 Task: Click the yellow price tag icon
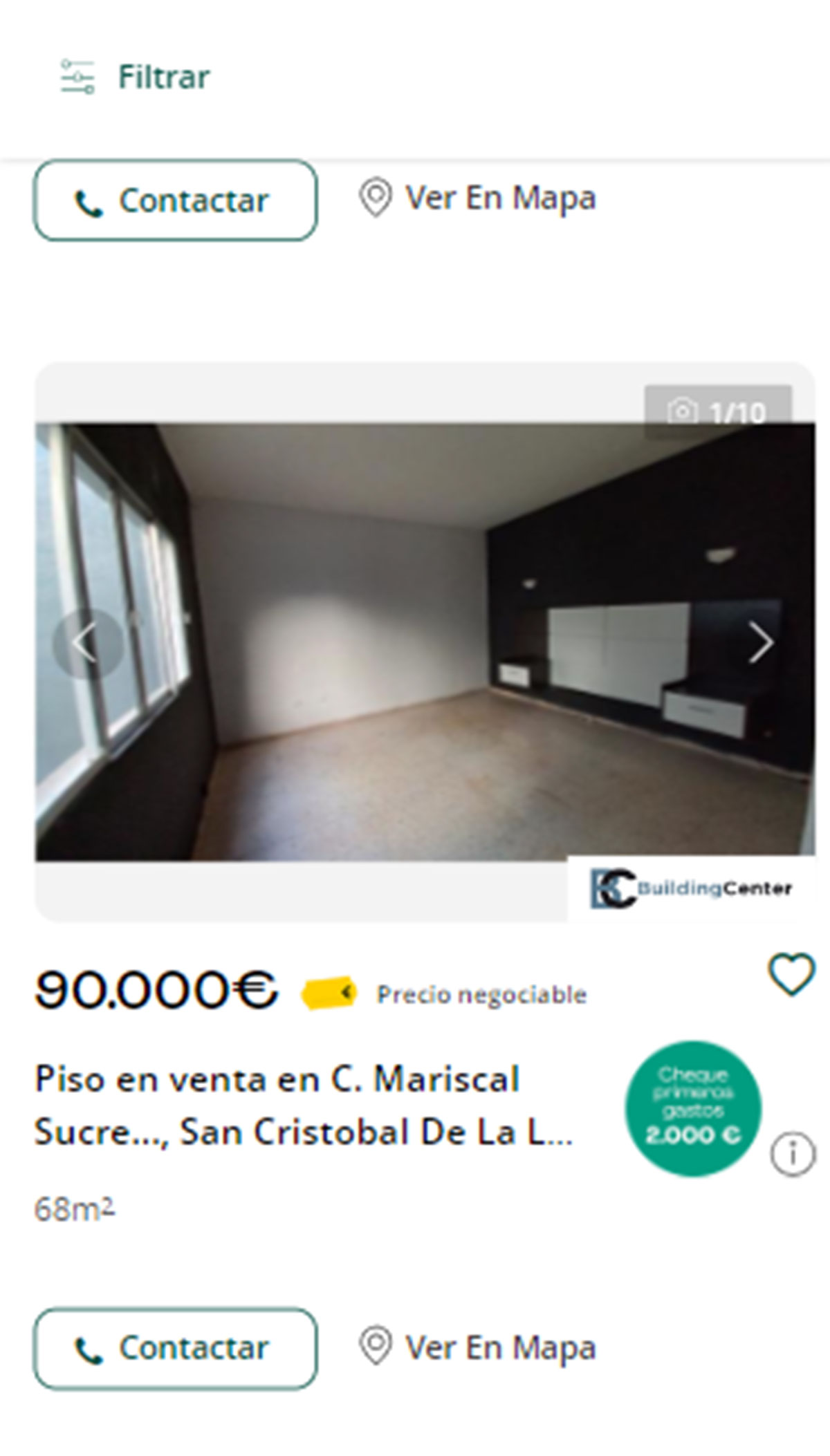[x=327, y=993]
